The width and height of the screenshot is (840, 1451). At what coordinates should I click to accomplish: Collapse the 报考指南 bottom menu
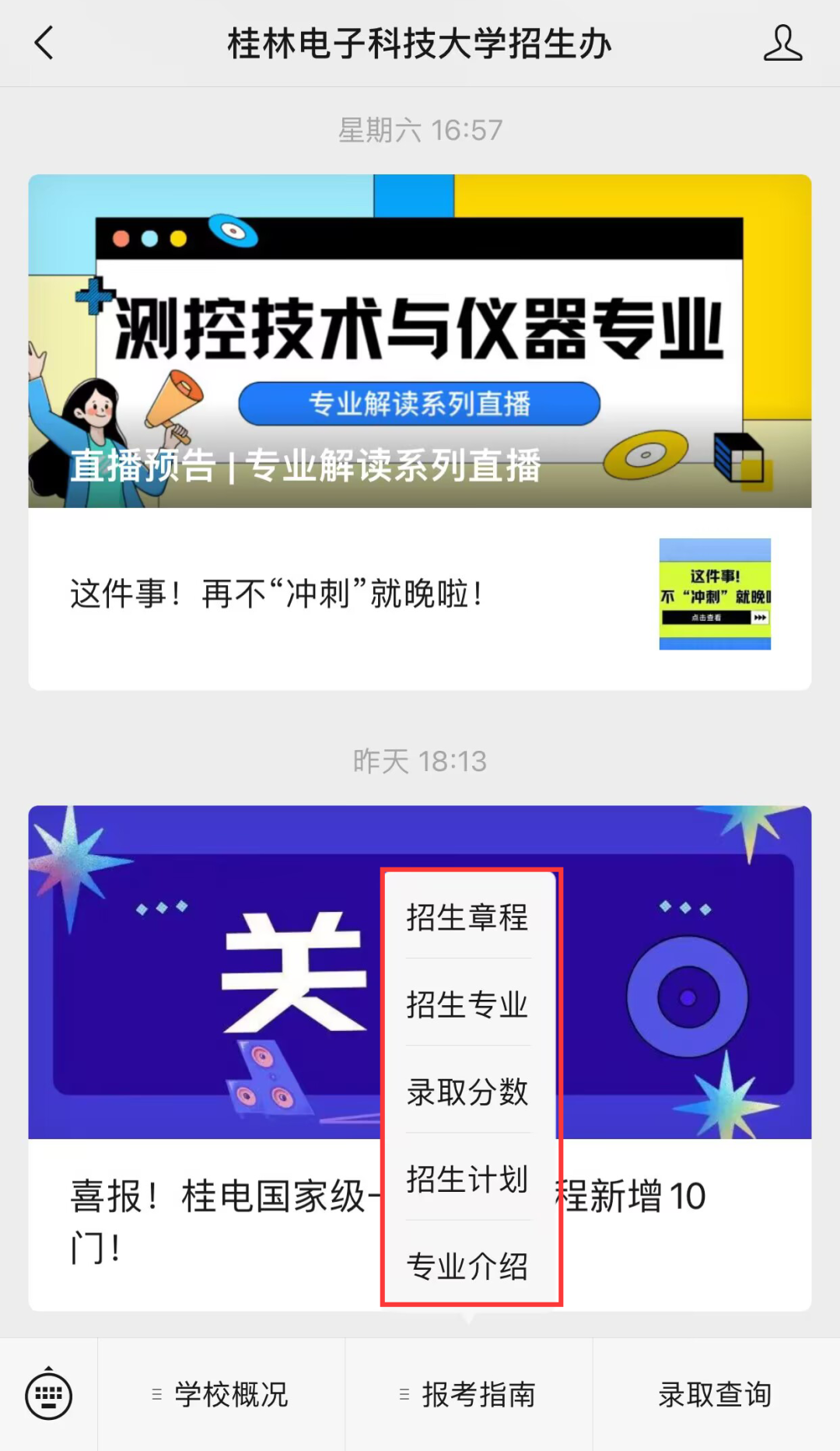(x=468, y=1395)
